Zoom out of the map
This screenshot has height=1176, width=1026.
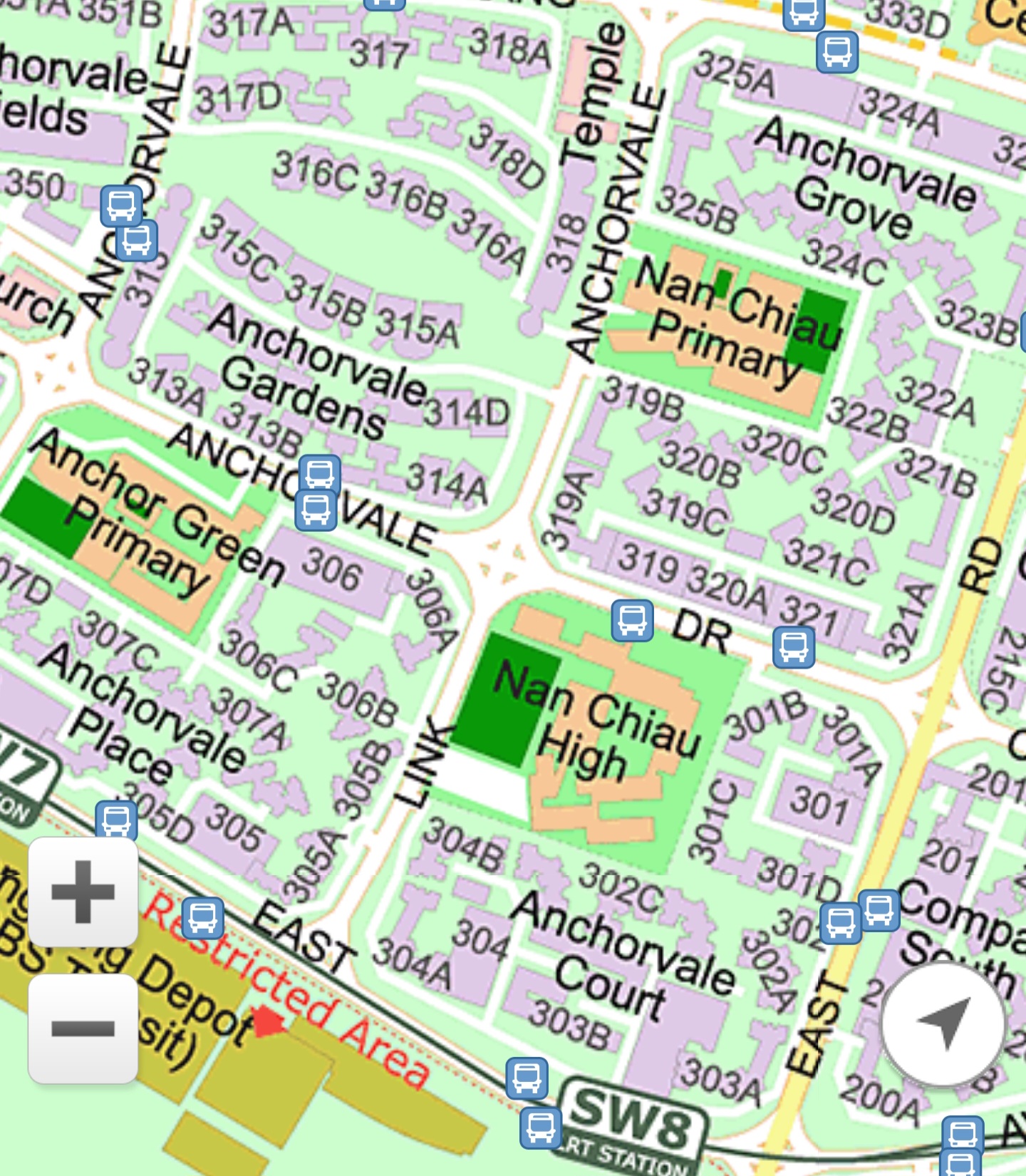pos(83,1028)
